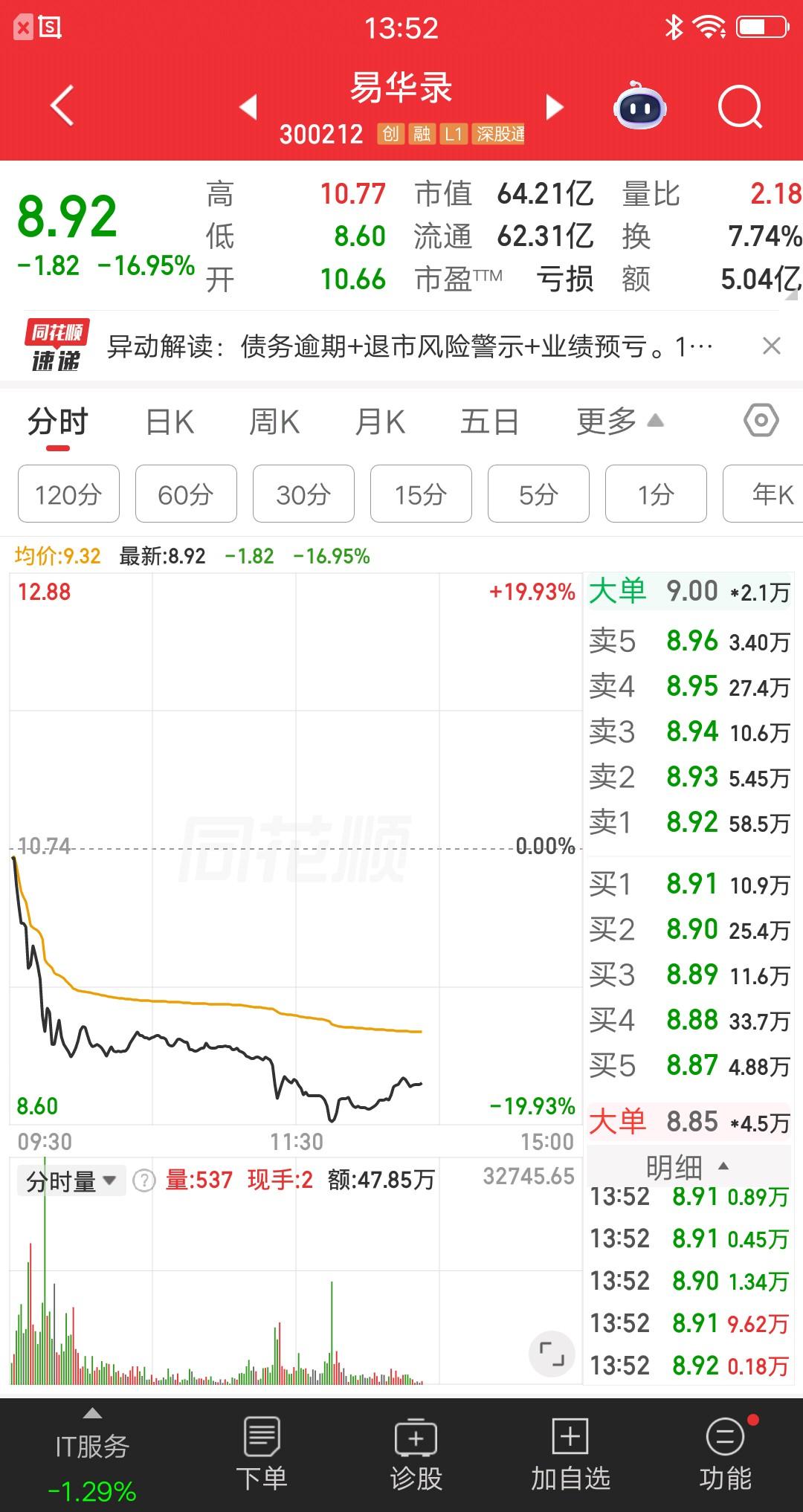This screenshot has height=1512, width=803.
Task: Open chart settings via the gear icon
Action: (x=760, y=421)
